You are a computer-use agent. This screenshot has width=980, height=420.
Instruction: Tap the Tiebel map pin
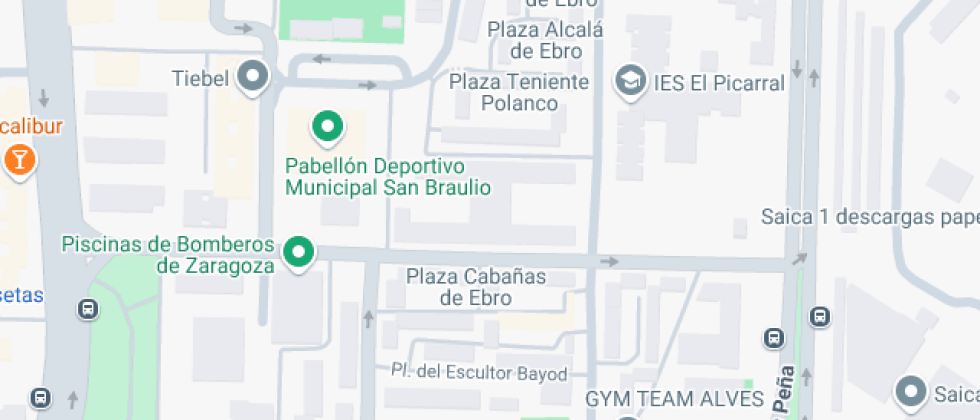[253, 78]
